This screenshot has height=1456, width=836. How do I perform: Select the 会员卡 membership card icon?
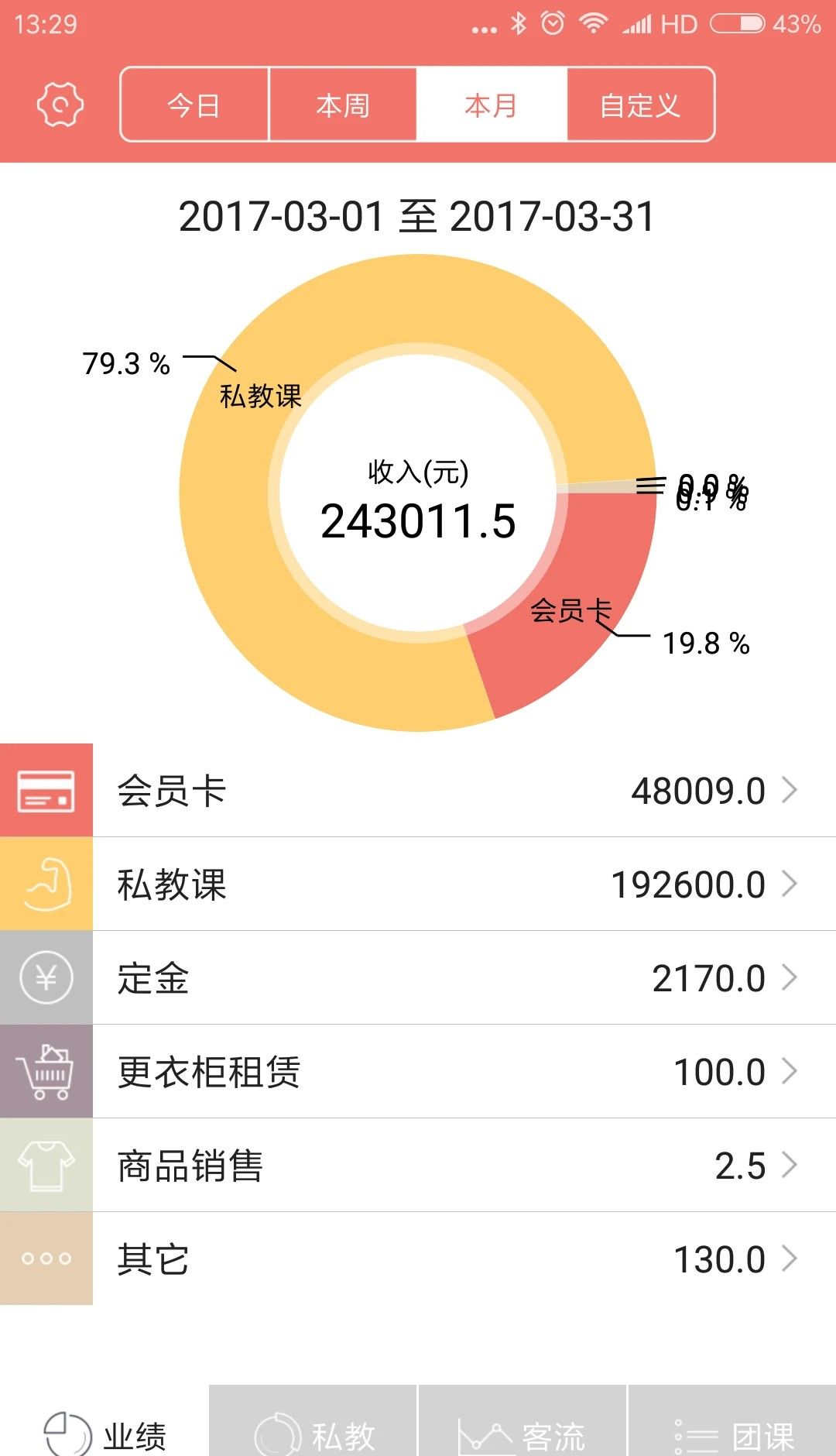46,790
